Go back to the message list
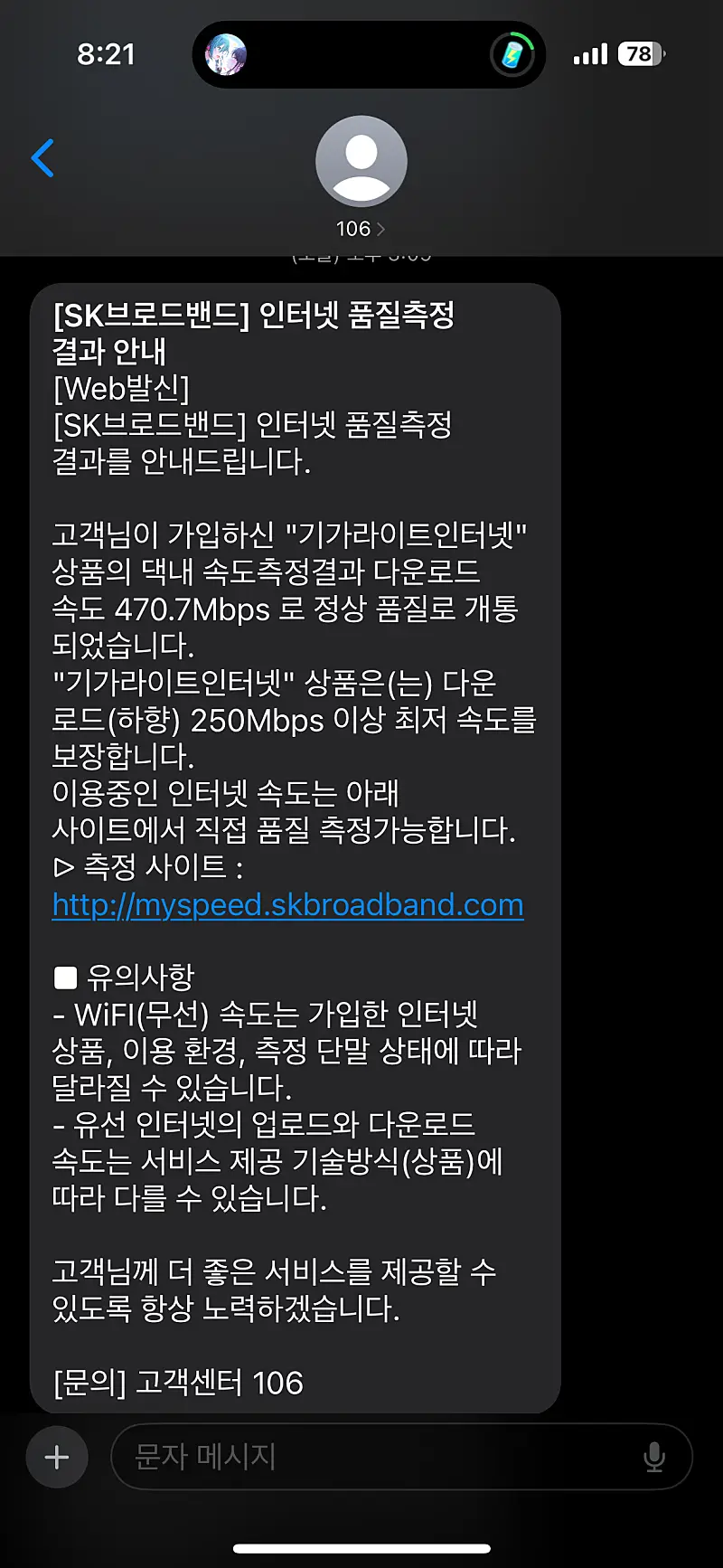This screenshot has height=1568, width=723. click(42, 158)
